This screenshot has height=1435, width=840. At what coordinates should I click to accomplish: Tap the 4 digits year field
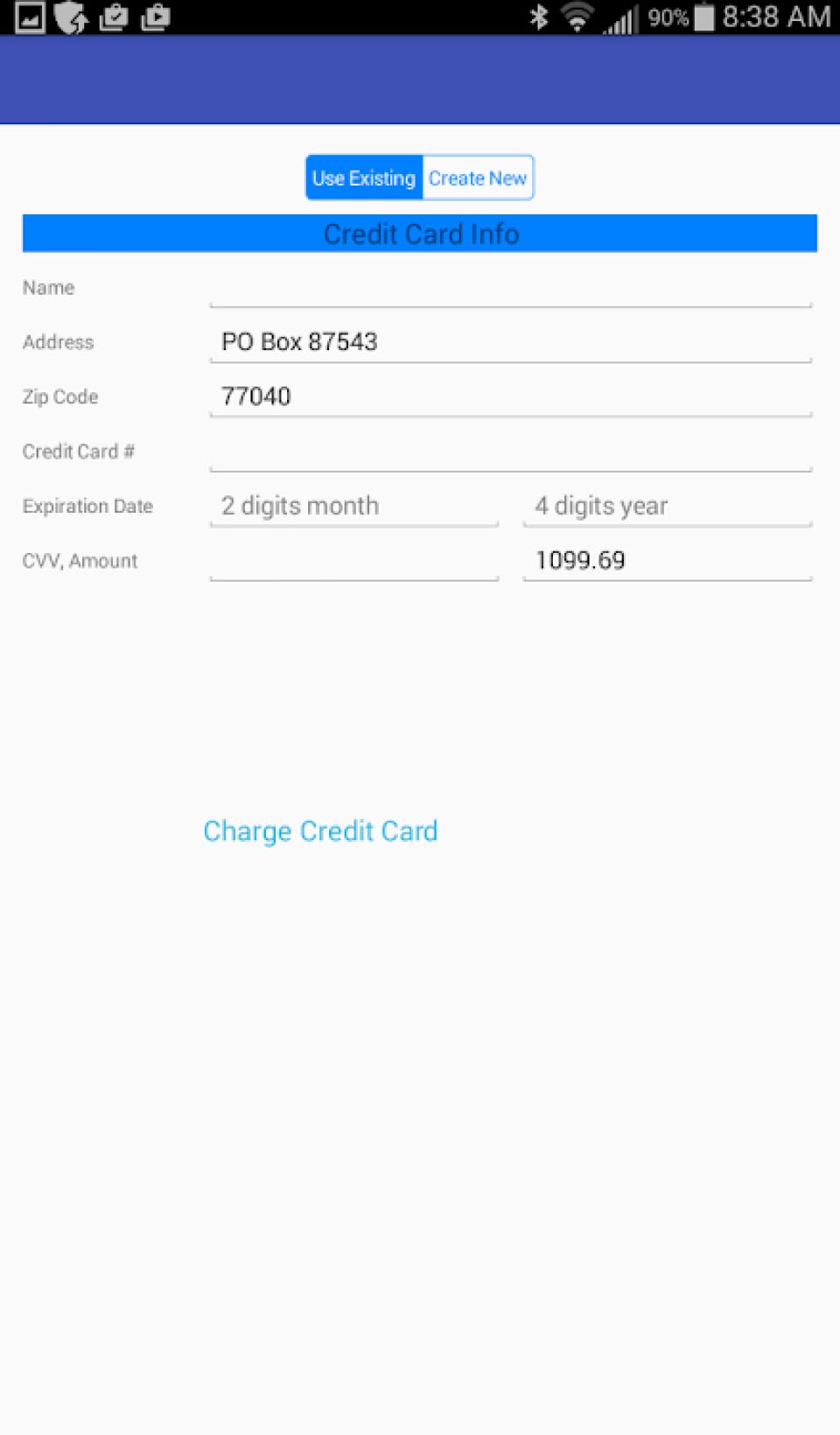(667, 506)
